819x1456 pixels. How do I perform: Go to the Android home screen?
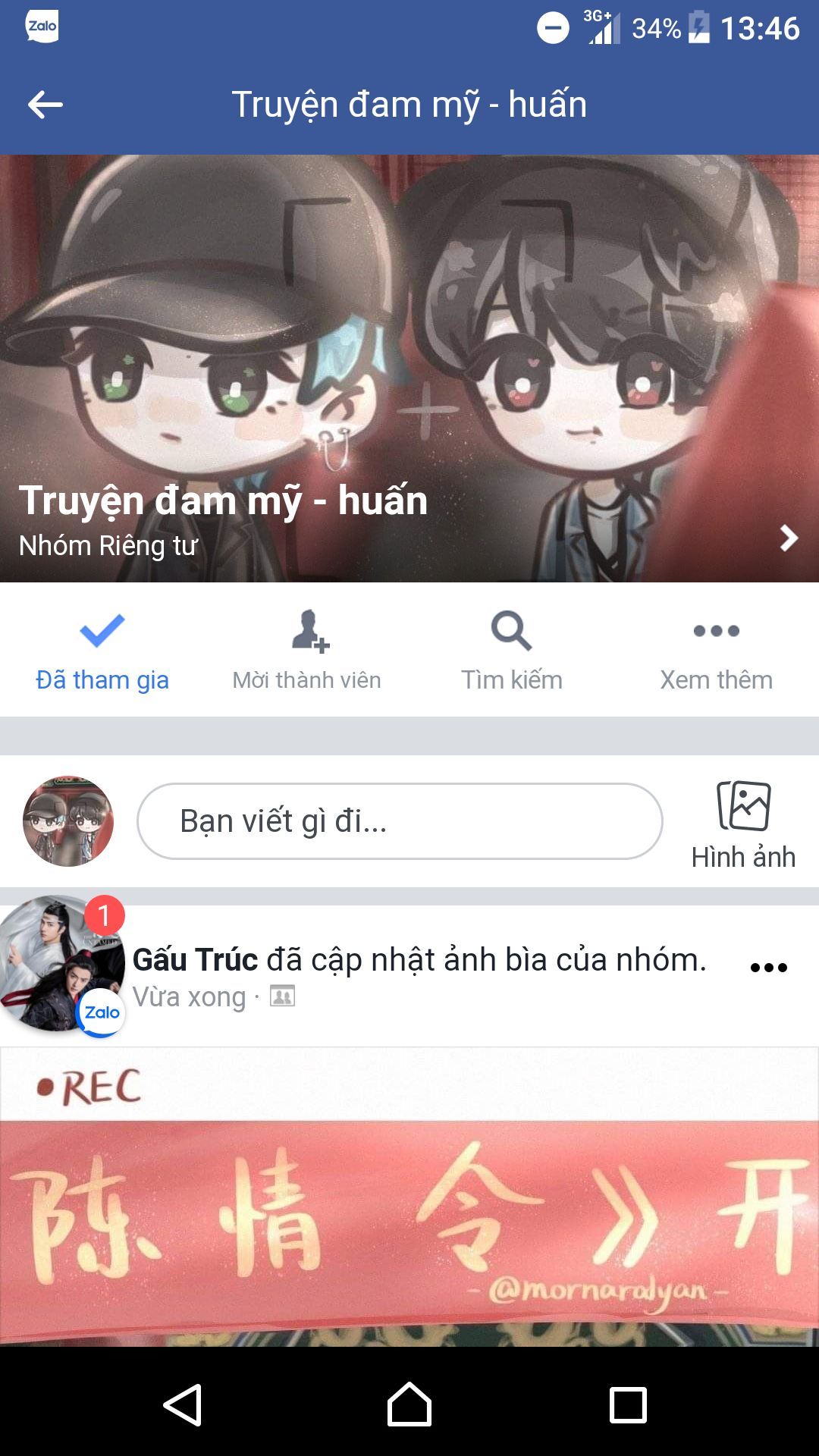pos(409,1404)
